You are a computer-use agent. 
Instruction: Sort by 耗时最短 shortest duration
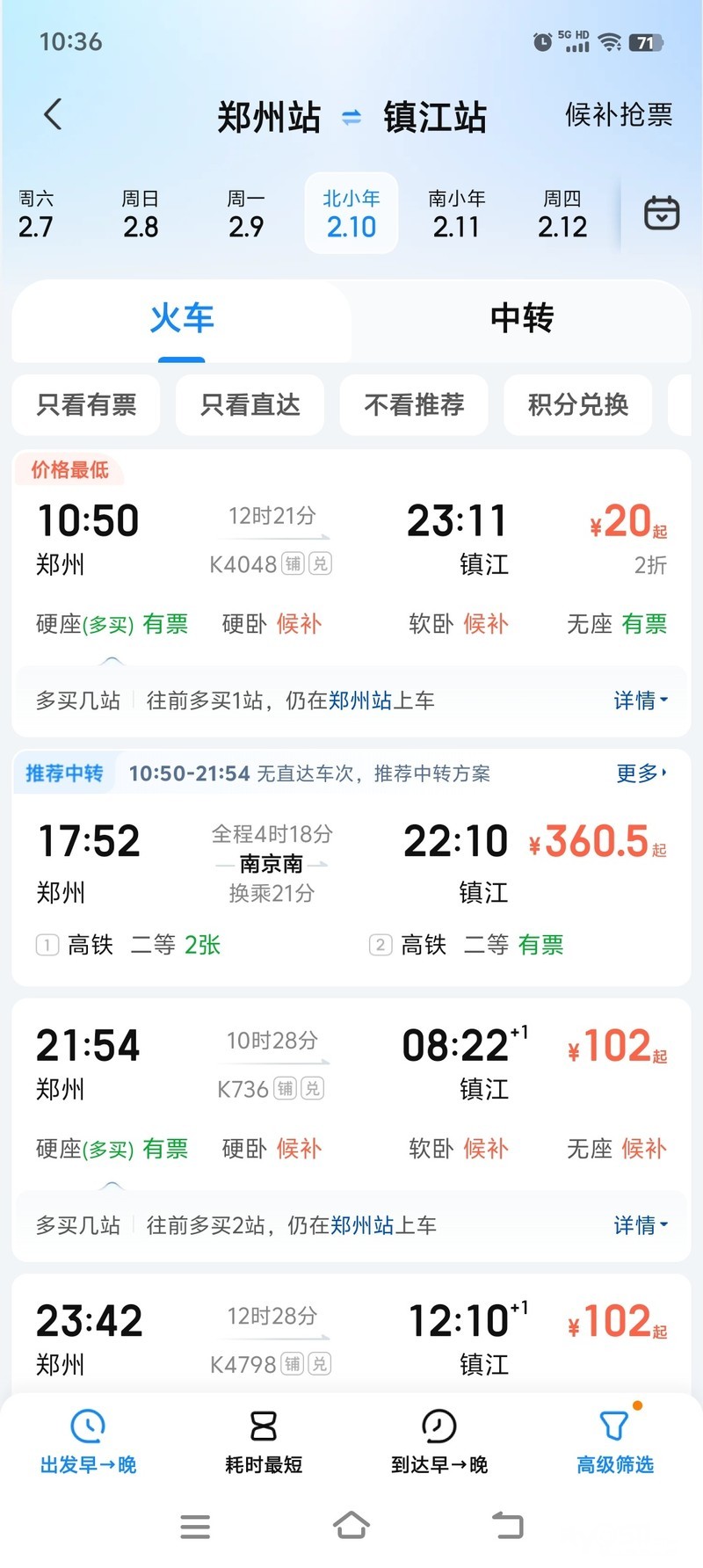264,1441
